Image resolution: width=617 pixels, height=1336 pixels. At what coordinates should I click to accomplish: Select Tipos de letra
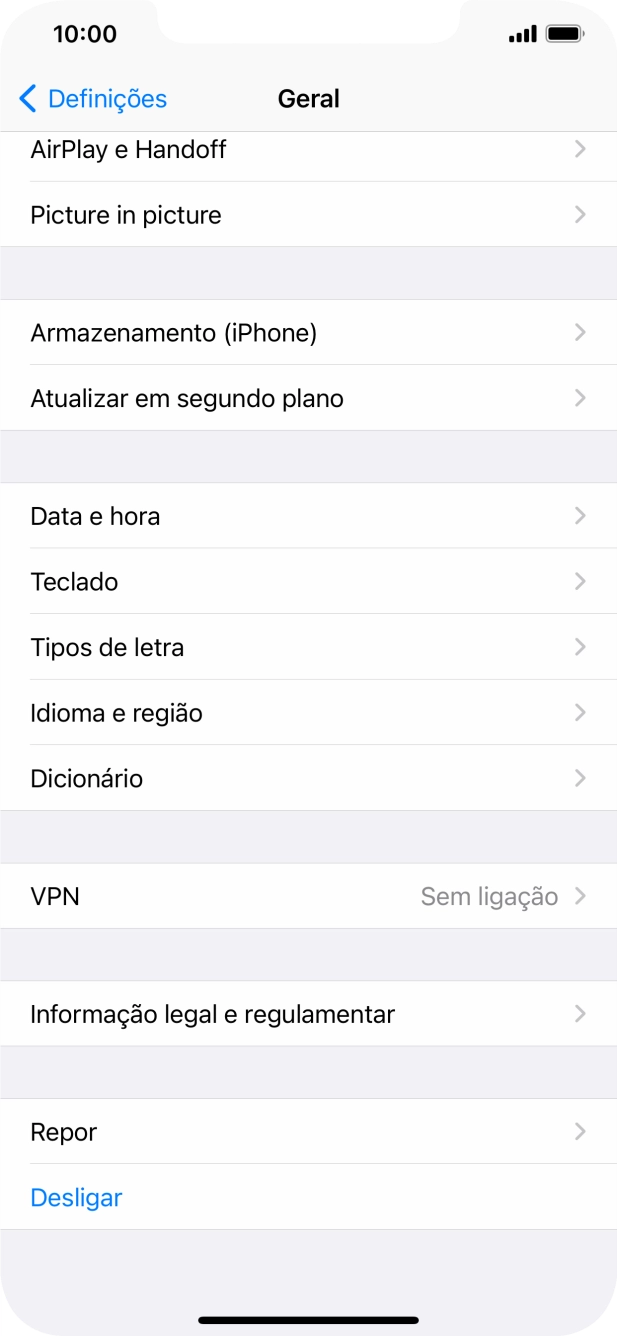pyautogui.click(x=308, y=647)
